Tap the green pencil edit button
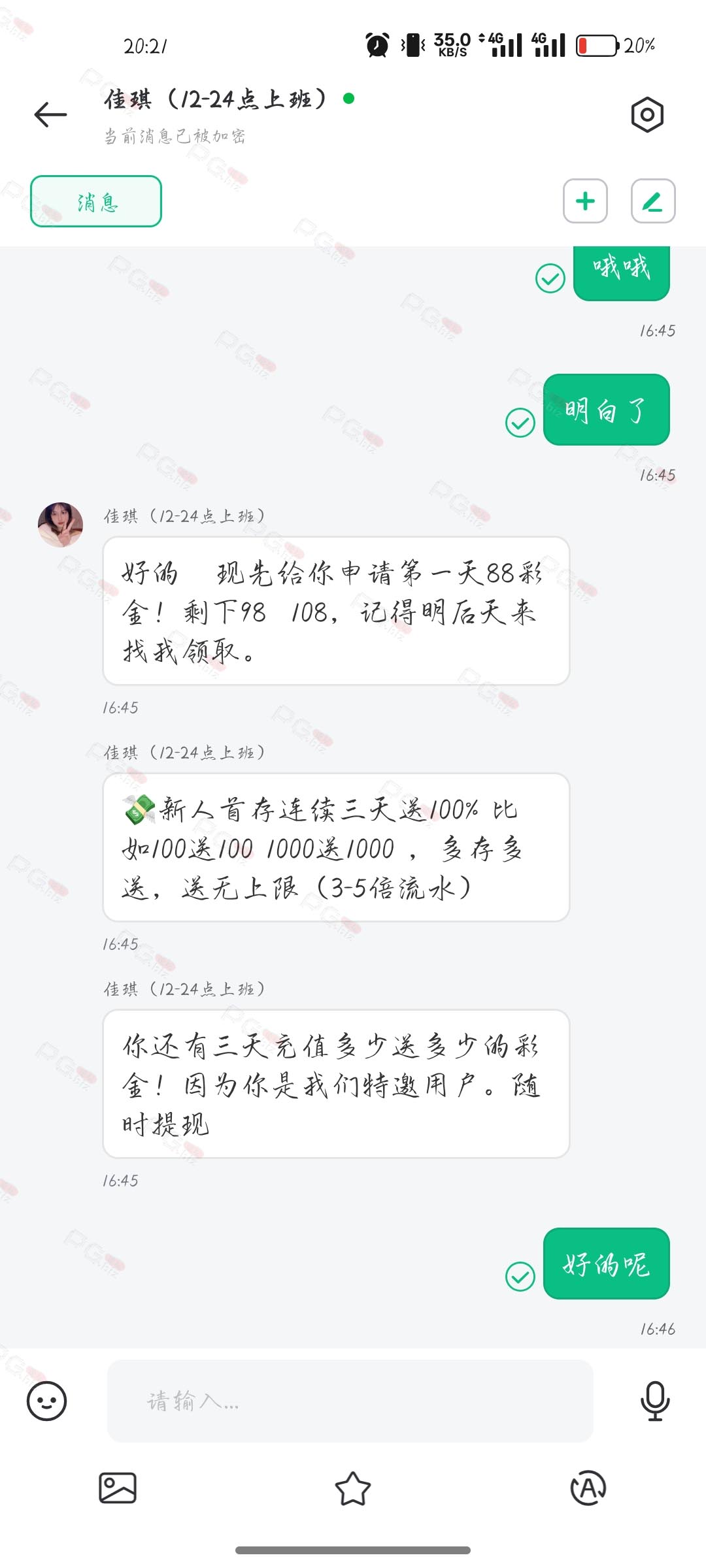Screen dimensions: 706x1568 pos(652,201)
